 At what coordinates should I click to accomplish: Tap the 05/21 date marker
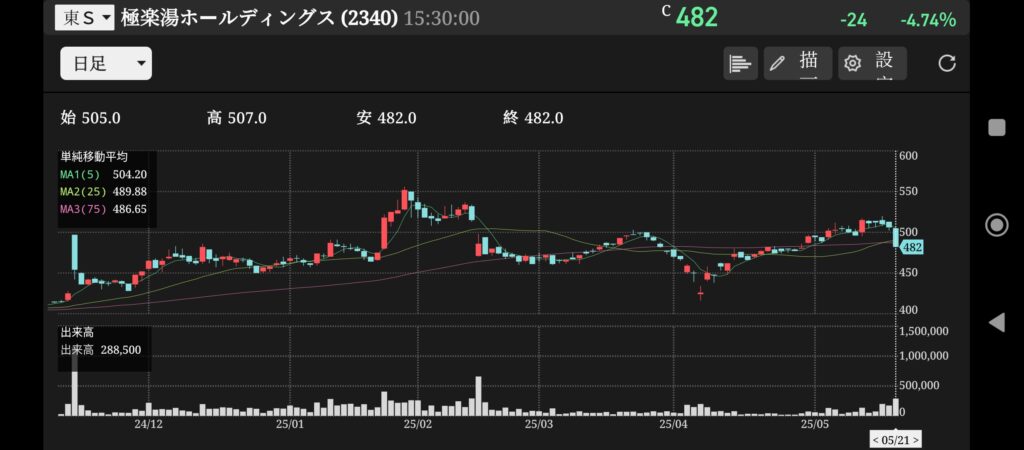coord(895,439)
